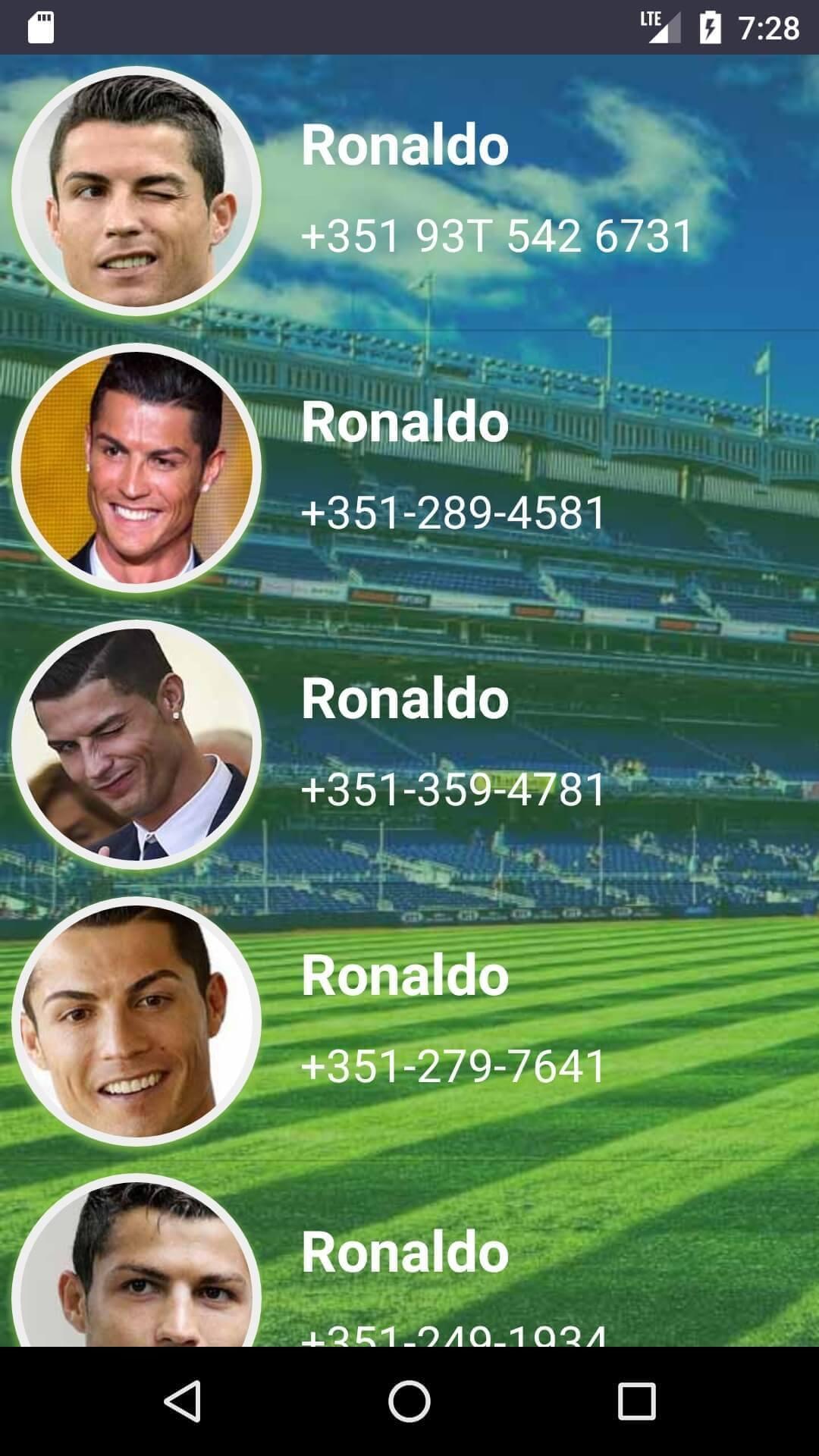Go to the home screen
The image size is (819, 1456).
pyautogui.click(x=409, y=1401)
